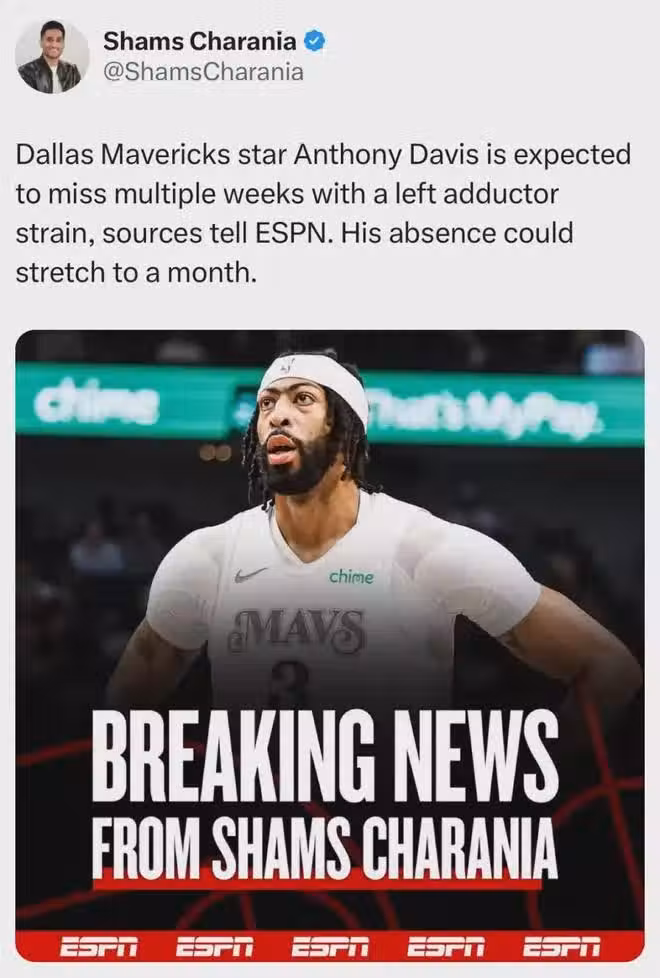Open the @ShamsCharania profile handle
This screenshot has width=660, height=978.
(x=203, y=72)
